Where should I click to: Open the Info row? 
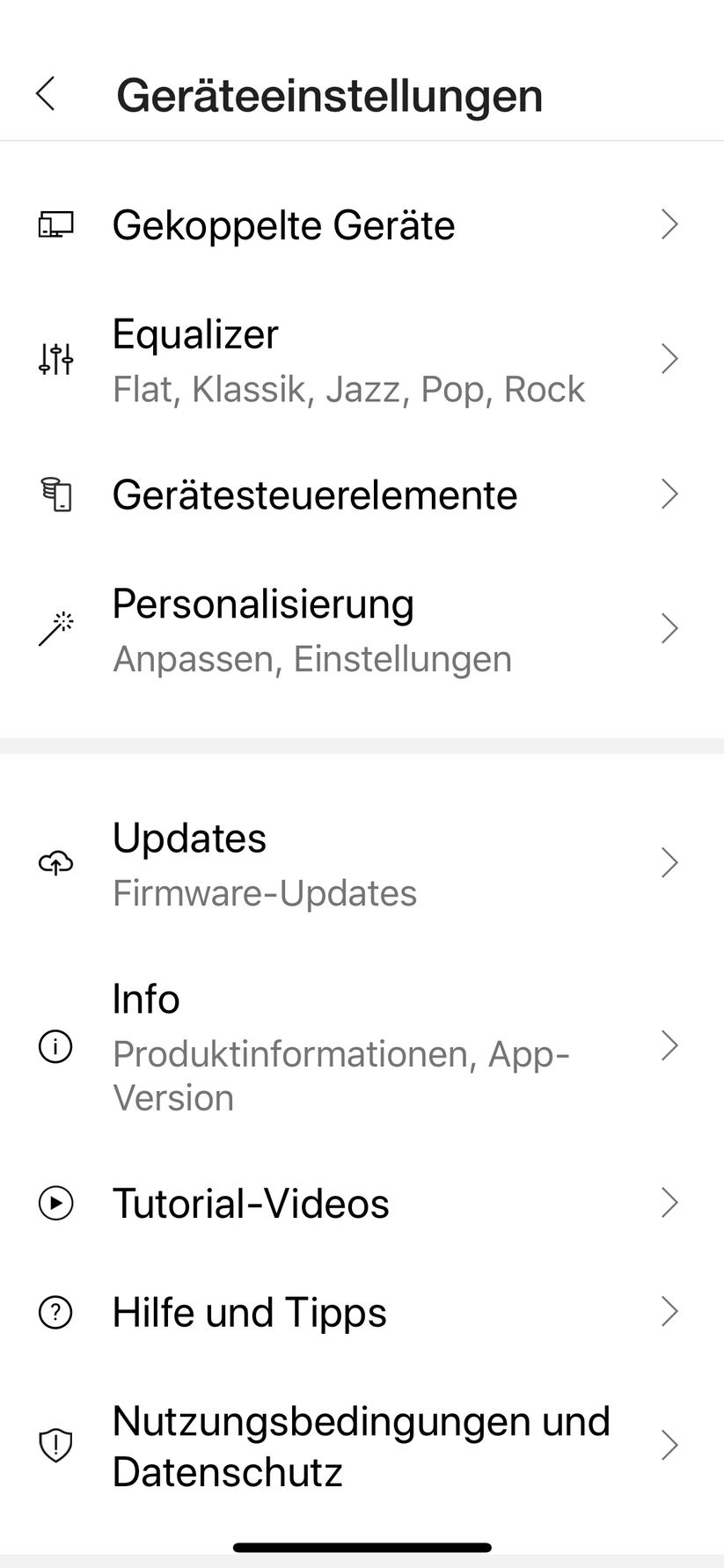pyautogui.click(x=362, y=1046)
